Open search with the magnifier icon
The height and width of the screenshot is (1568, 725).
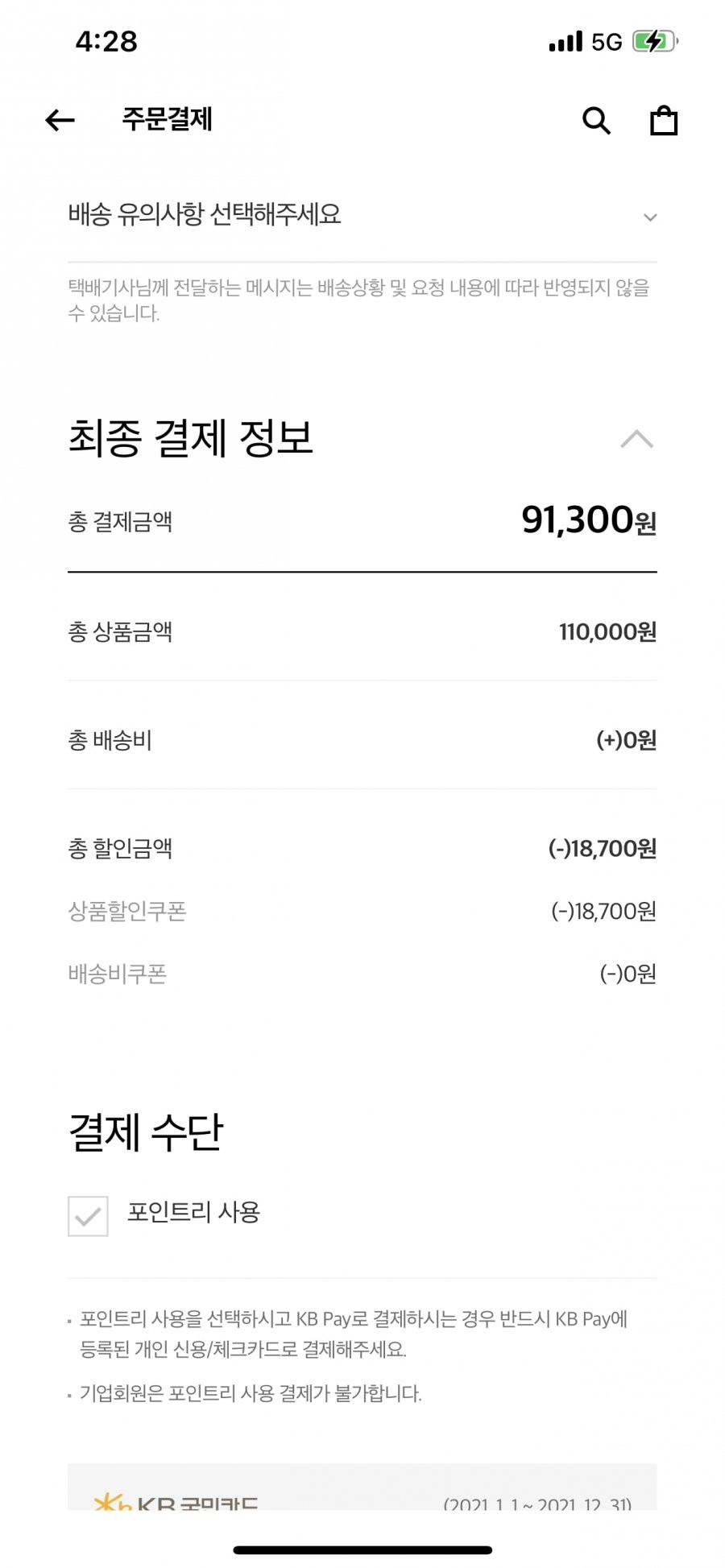[x=596, y=121]
